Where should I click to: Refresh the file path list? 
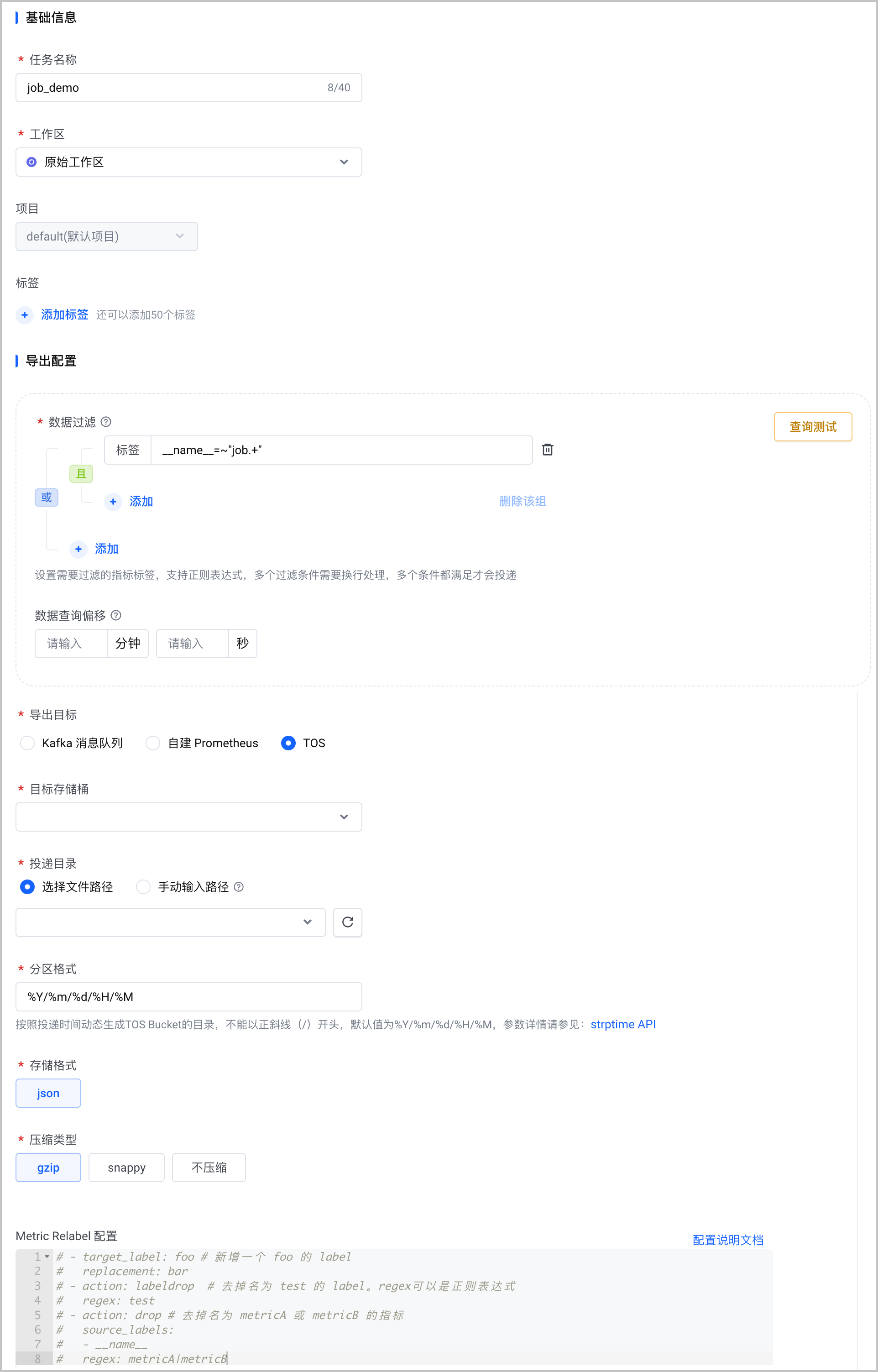(x=347, y=922)
